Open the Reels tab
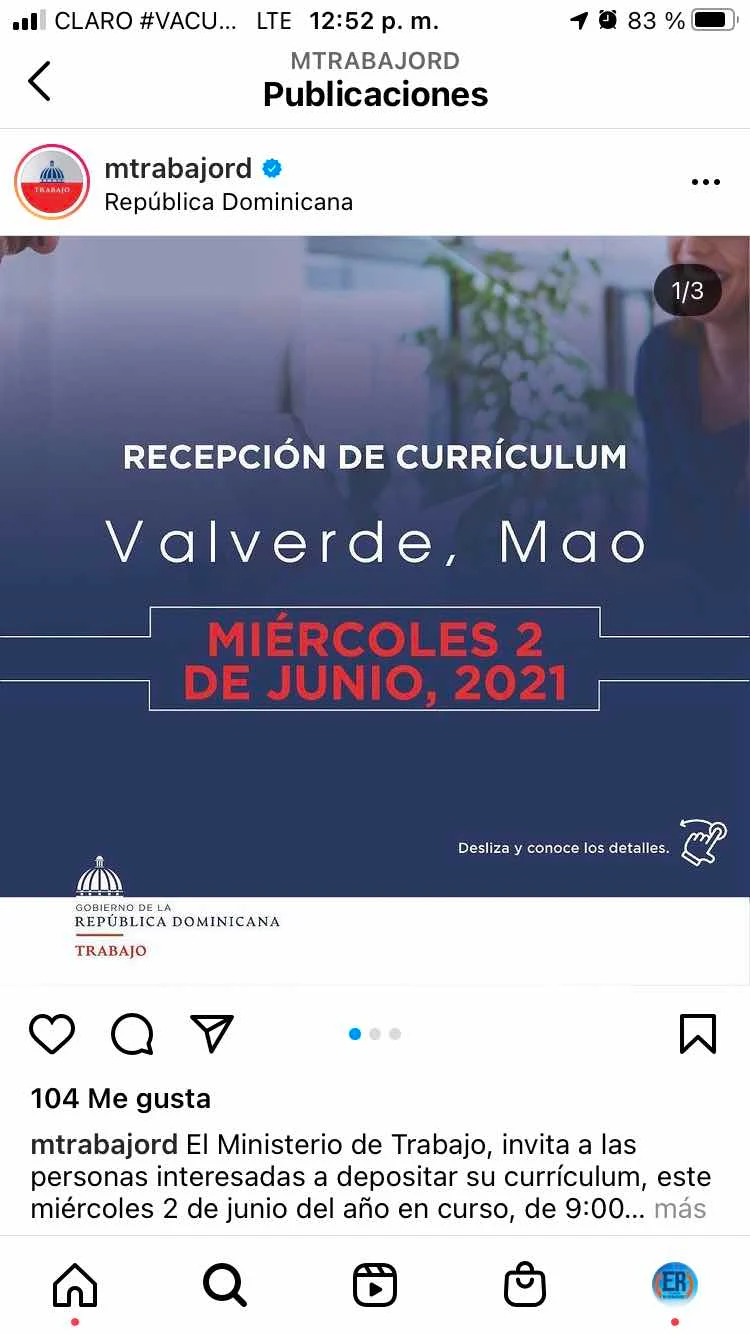The image size is (750, 1334). click(x=375, y=1285)
